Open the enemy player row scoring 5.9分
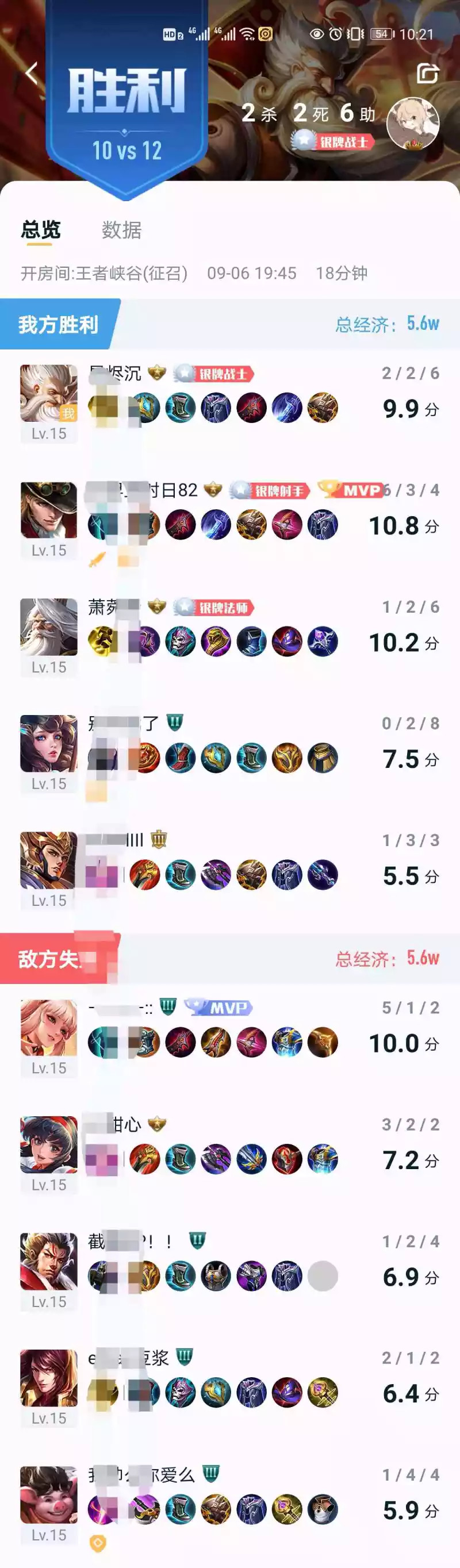Viewport: 460px width, 1568px height. coord(229,1504)
